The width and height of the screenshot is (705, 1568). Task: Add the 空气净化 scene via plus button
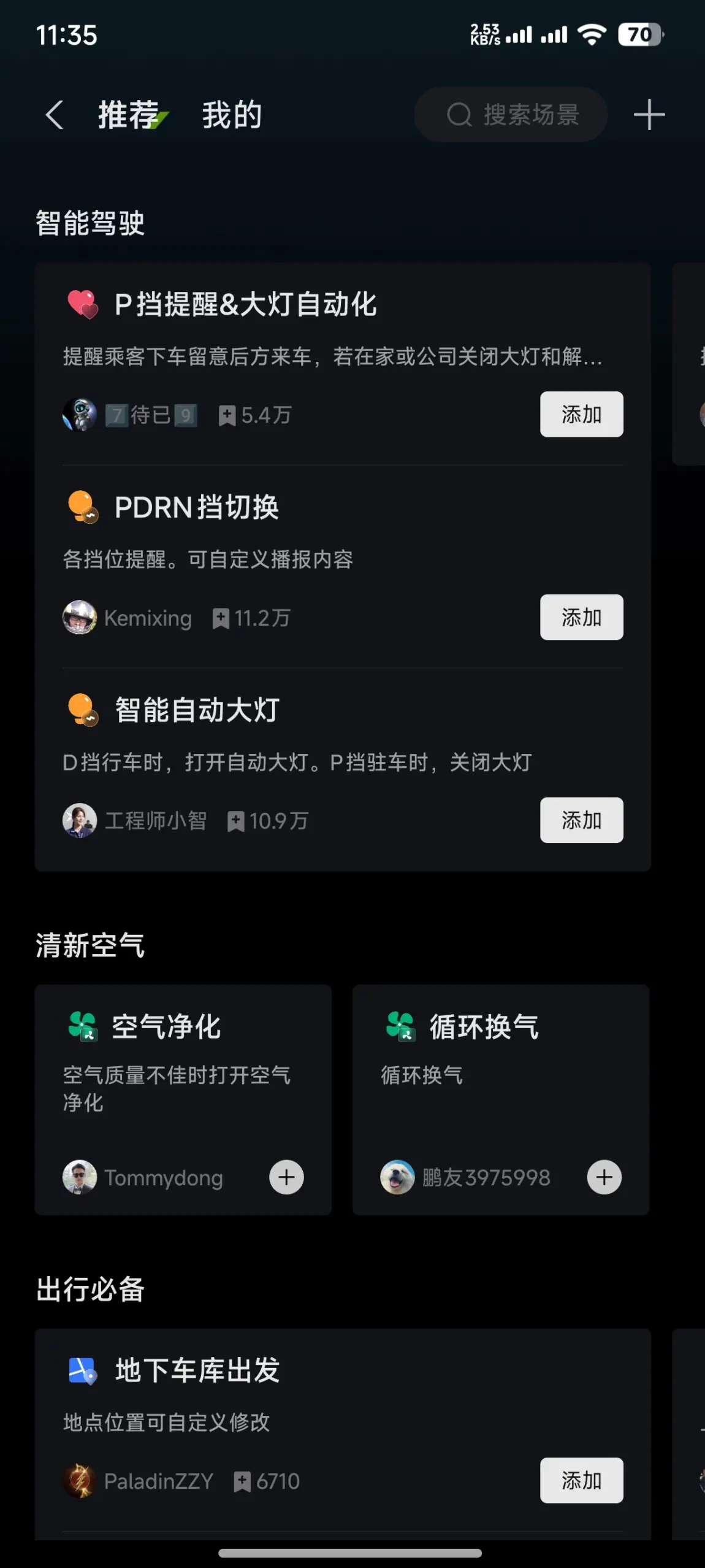pos(286,1177)
